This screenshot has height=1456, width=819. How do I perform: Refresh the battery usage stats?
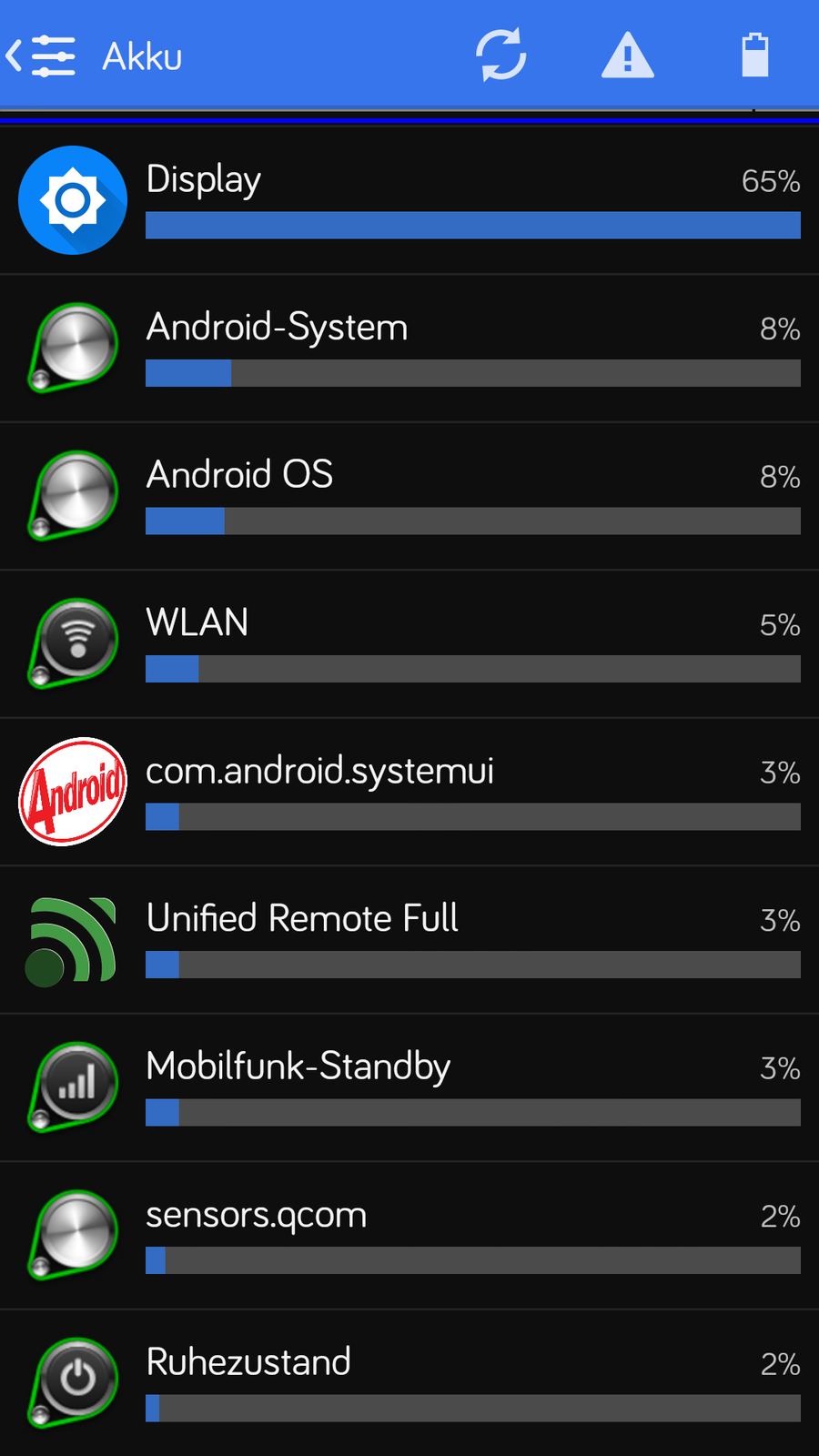(x=501, y=56)
